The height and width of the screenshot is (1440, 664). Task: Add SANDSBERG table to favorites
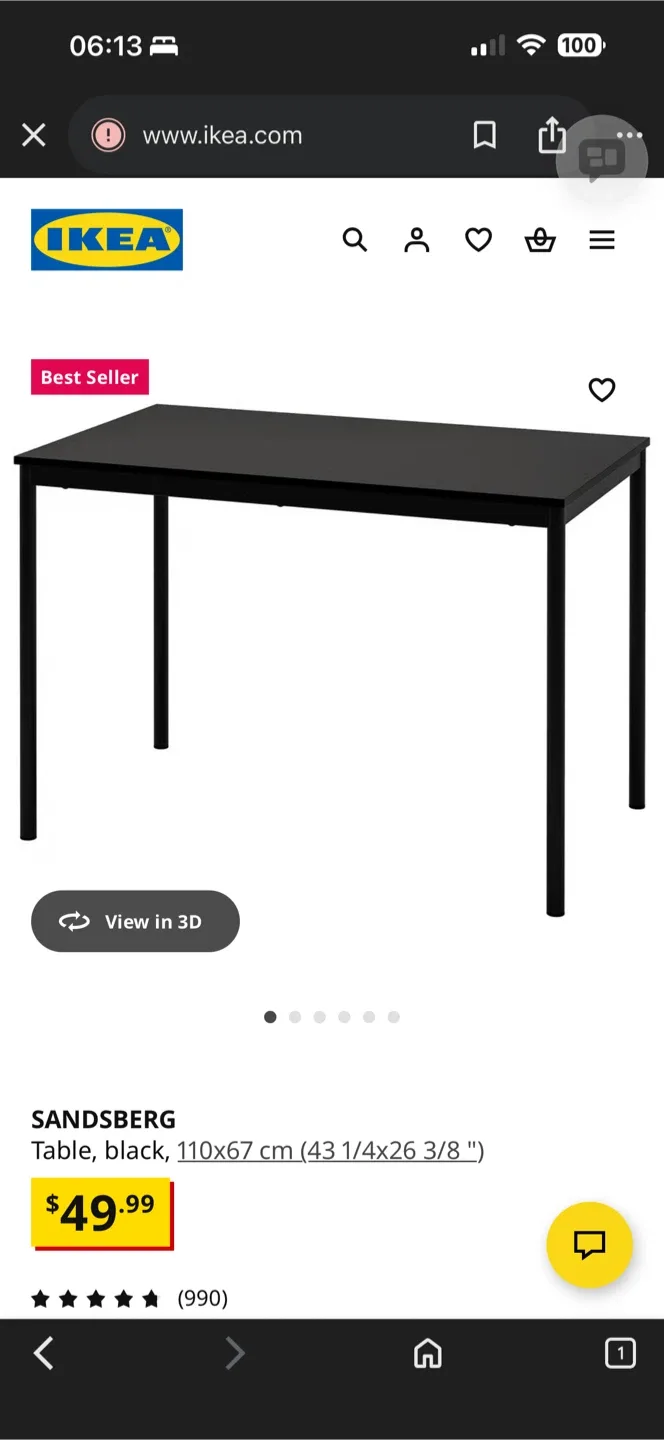[601, 390]
